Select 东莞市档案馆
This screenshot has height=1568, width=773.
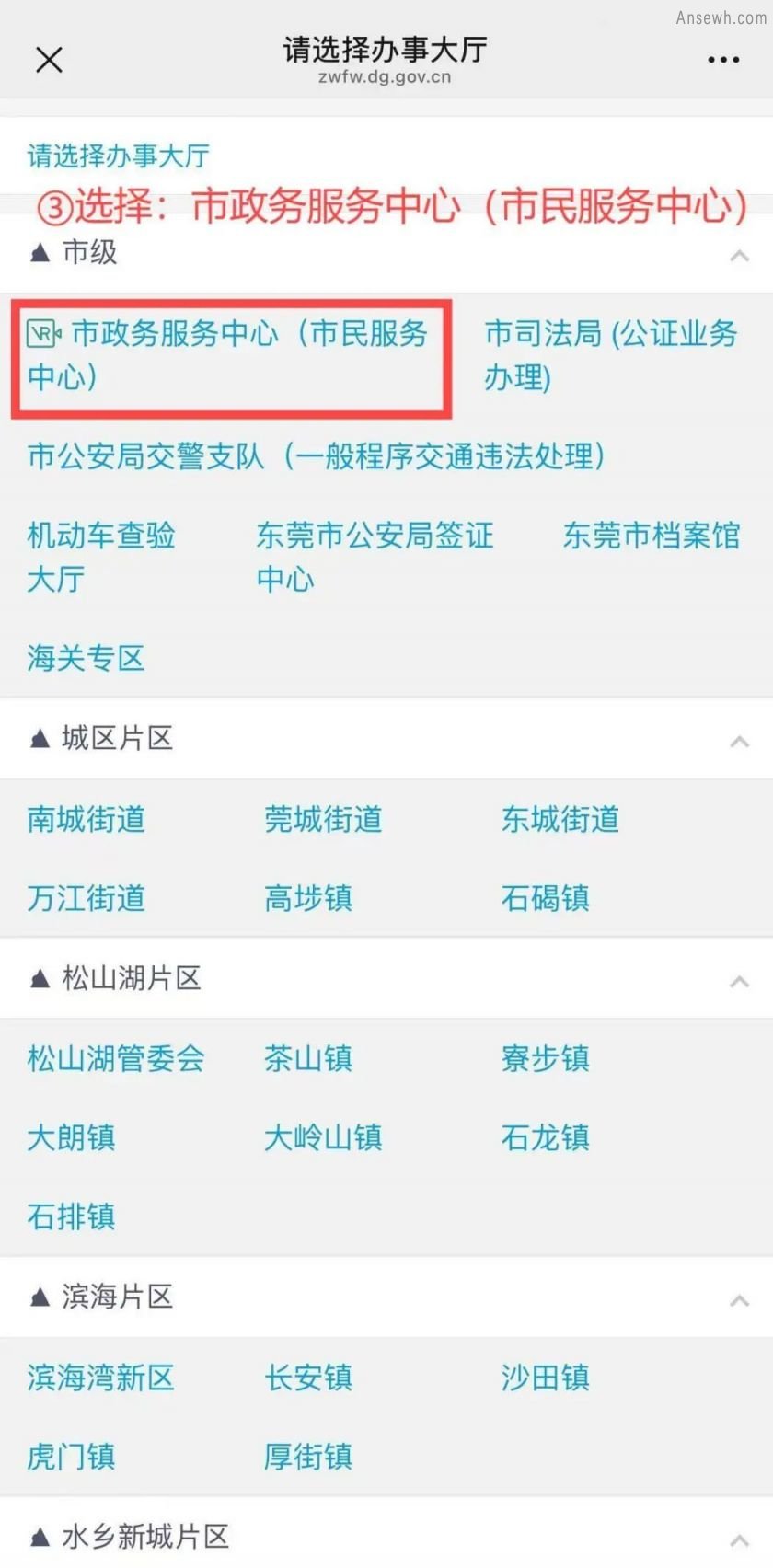pos(652,536)
